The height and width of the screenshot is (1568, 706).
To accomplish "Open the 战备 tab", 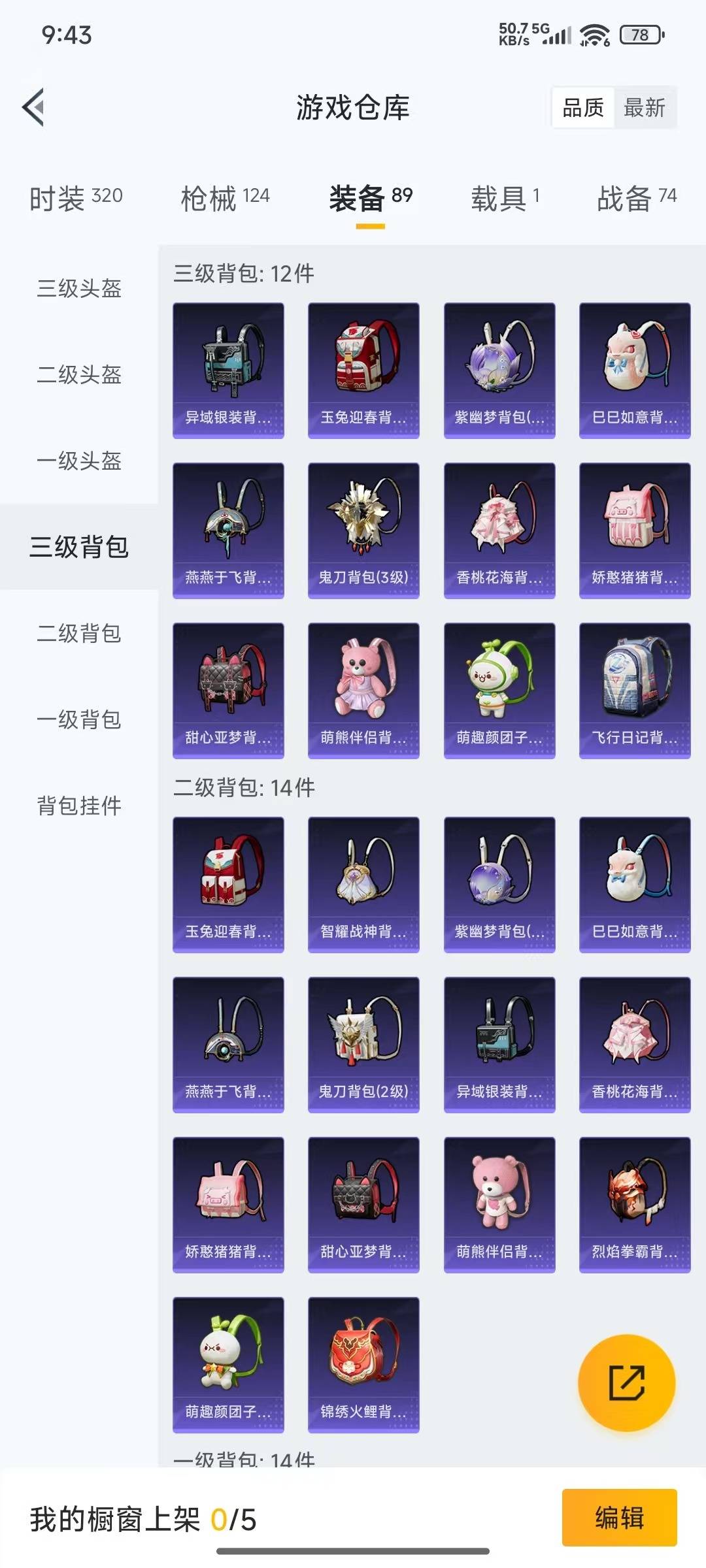I will [x=636, y=198].
